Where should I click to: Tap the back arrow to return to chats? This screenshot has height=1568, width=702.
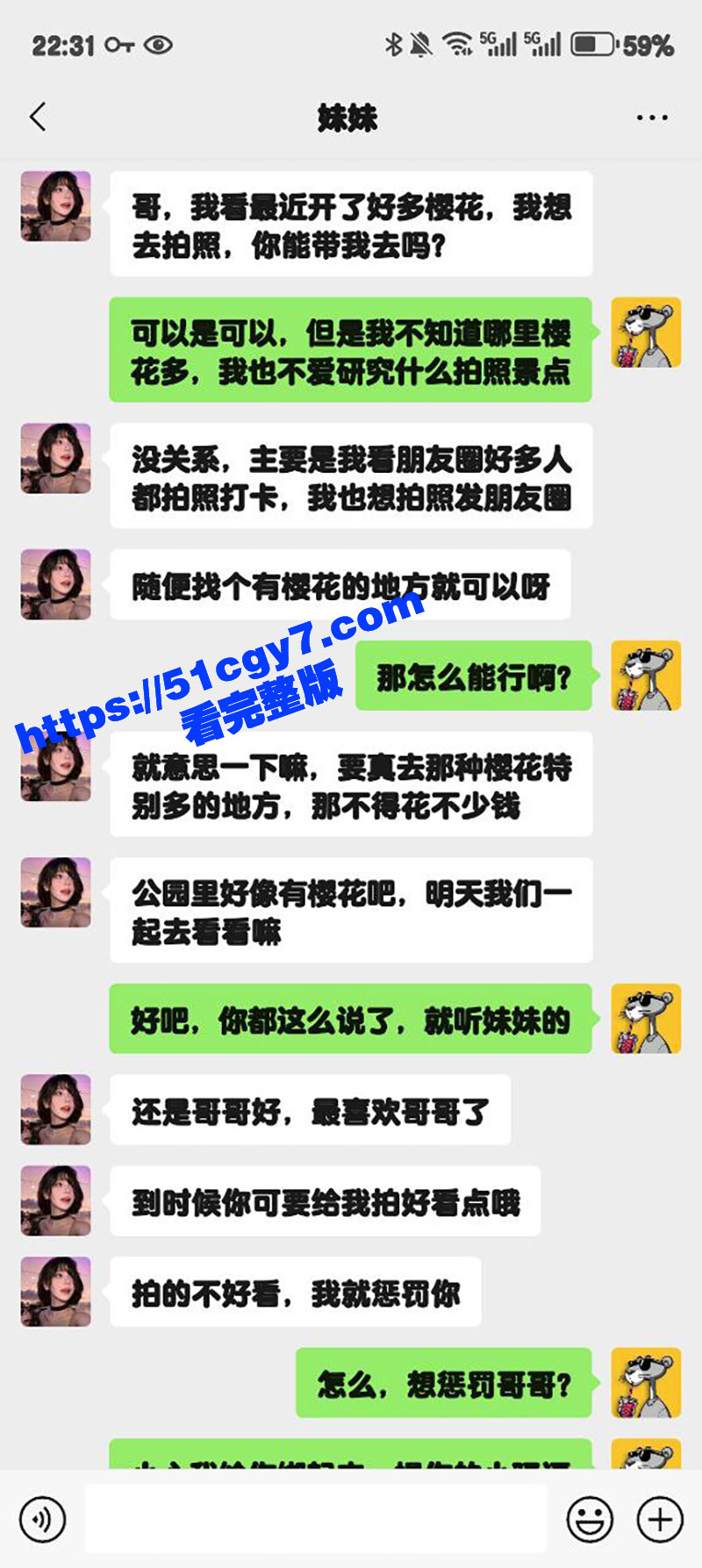coord(37,117)
